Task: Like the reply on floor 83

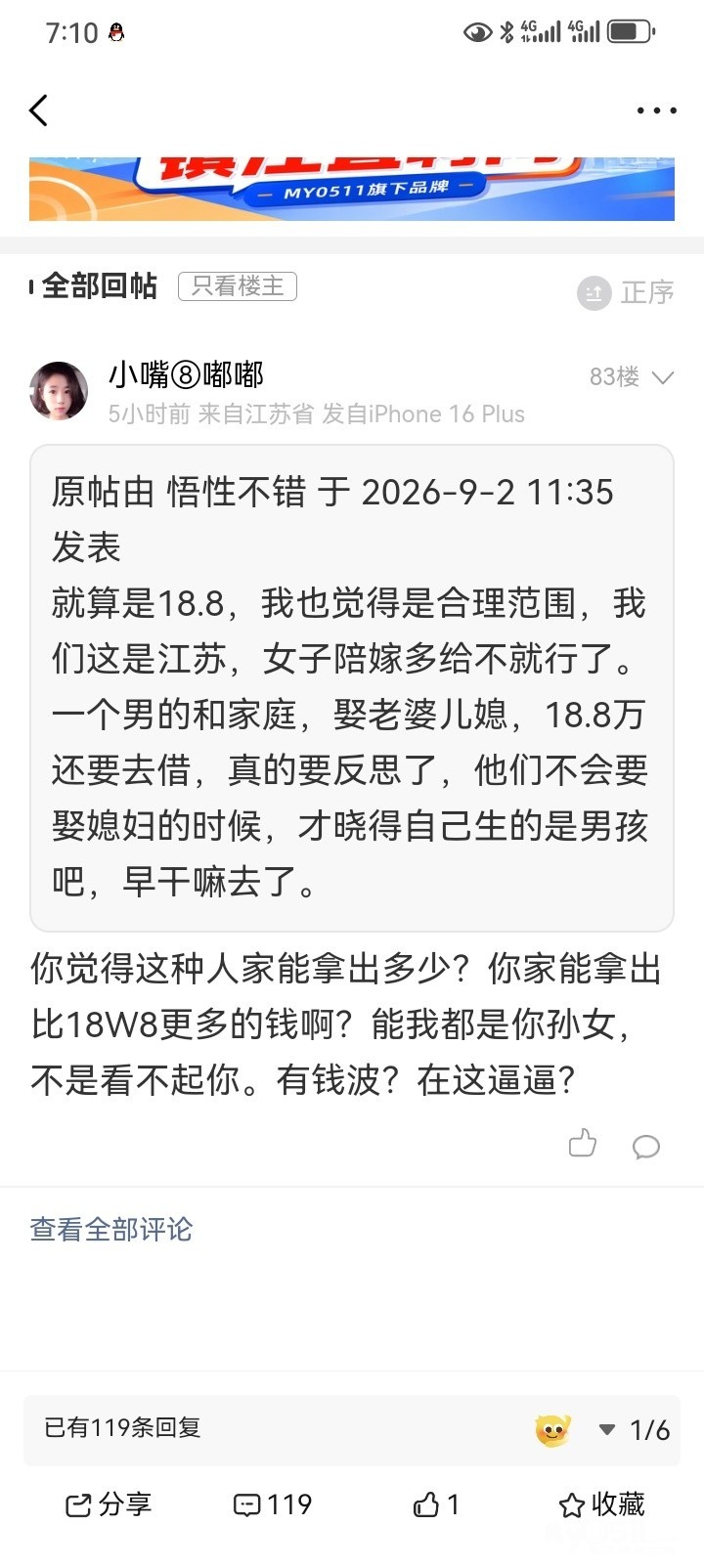Action: point(583,1143)
